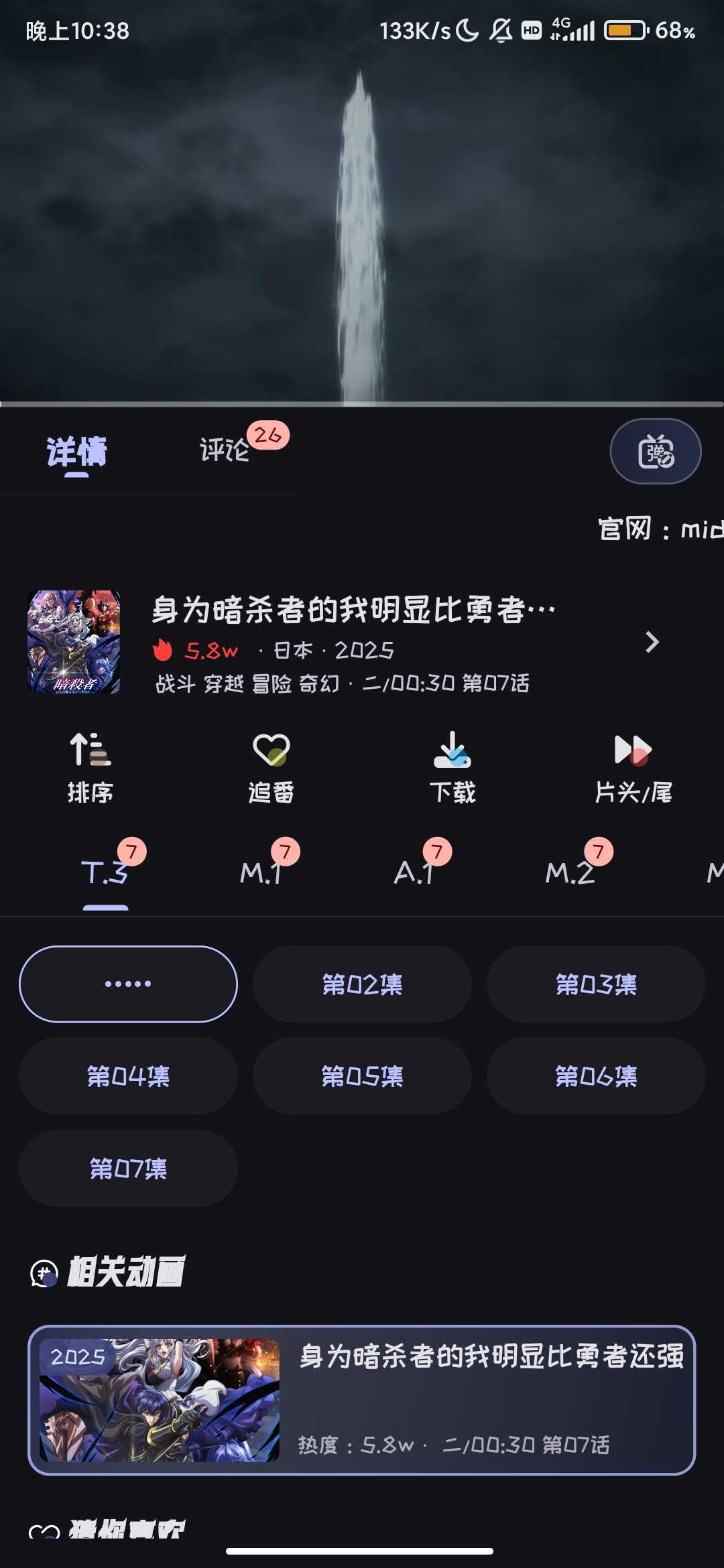Play episode 第02集

[x=362, y=984]
